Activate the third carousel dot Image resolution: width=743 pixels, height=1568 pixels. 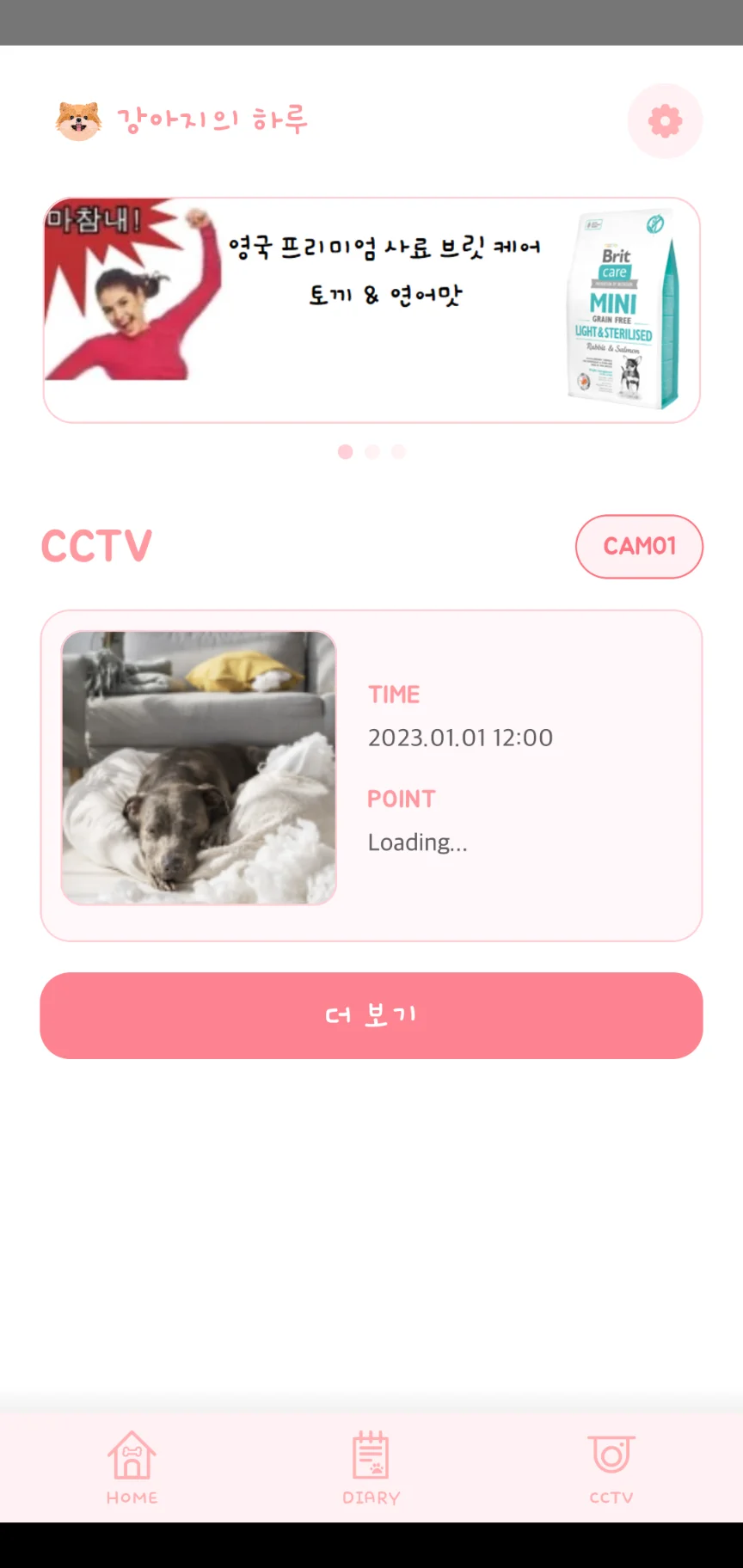pos(398,451)
